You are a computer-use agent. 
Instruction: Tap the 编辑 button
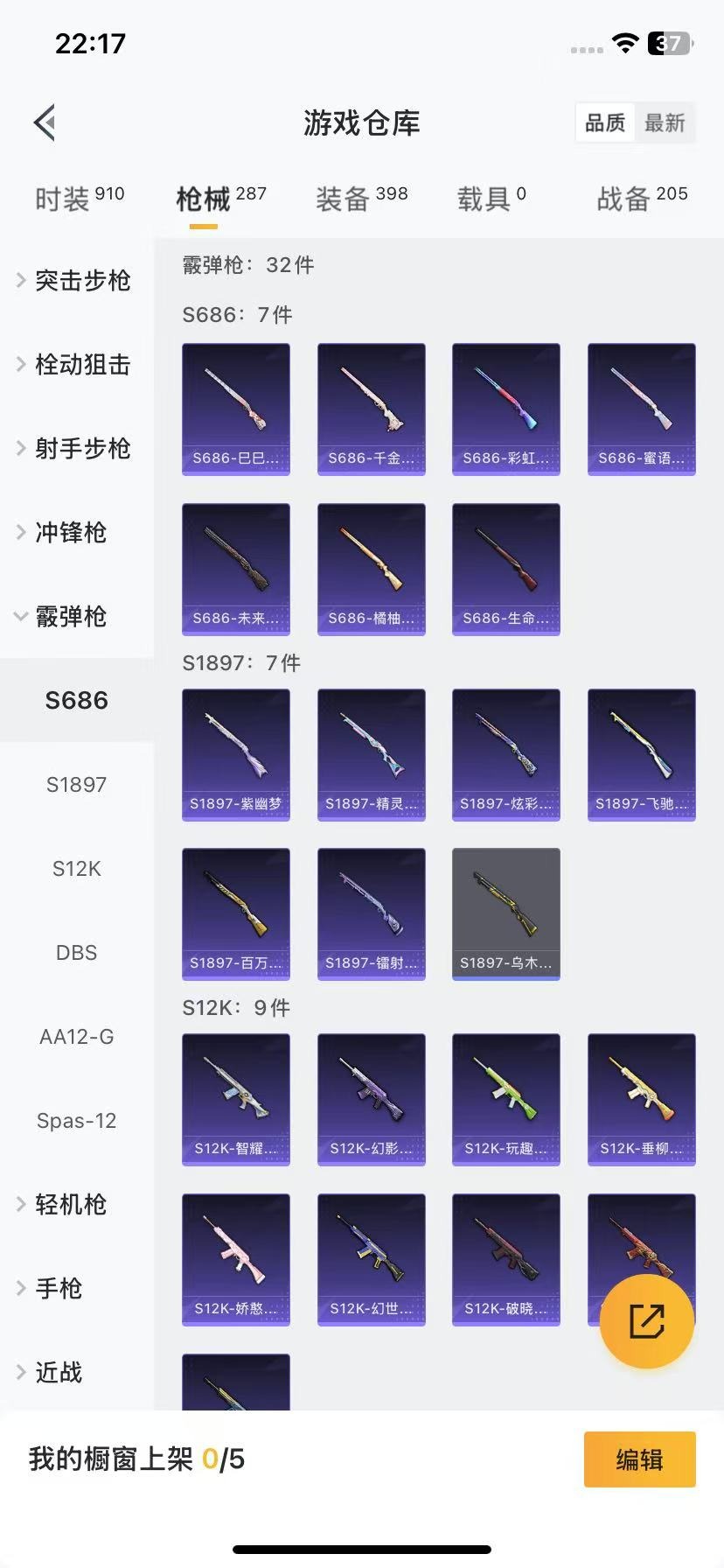coord(639,1459)
